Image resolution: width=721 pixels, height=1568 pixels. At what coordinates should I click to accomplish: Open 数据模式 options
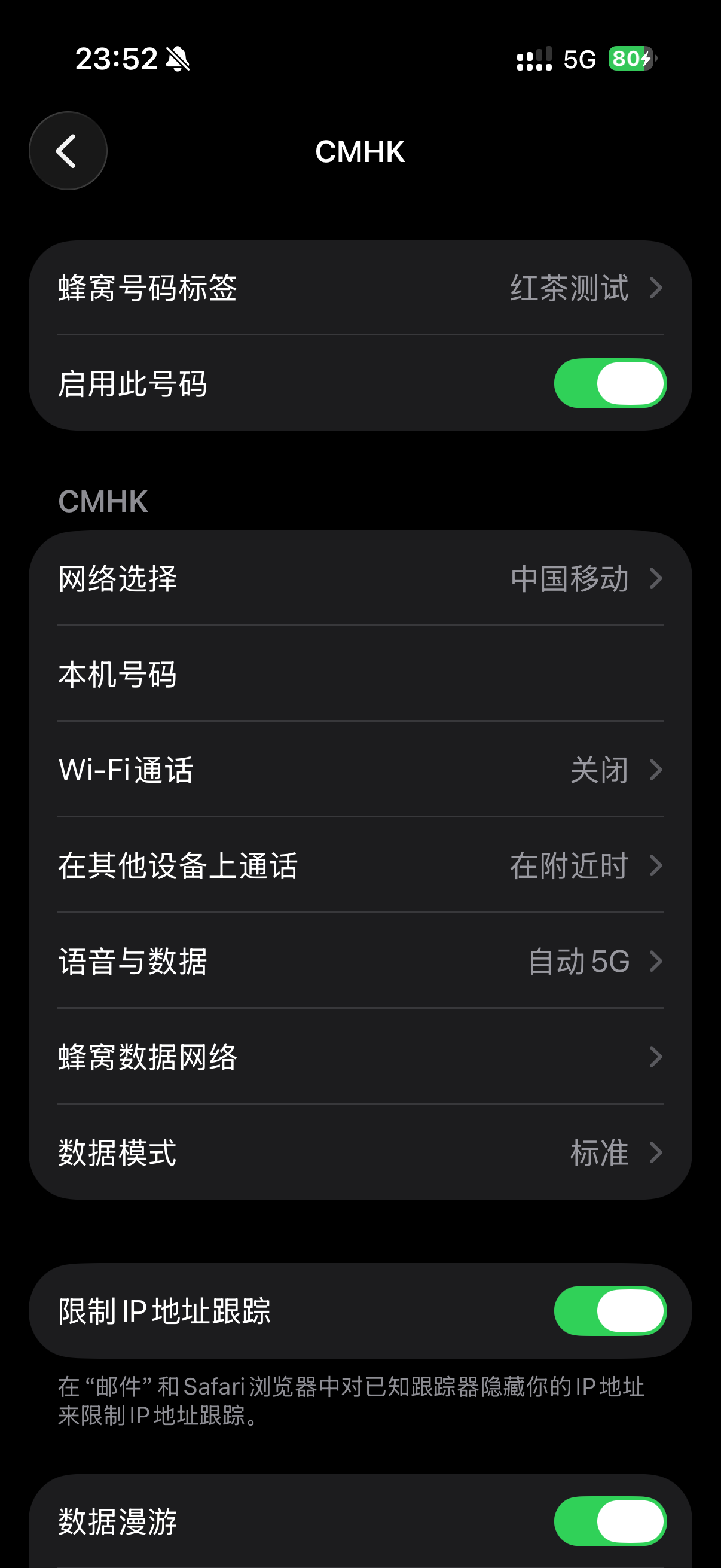pos(360,1152)
